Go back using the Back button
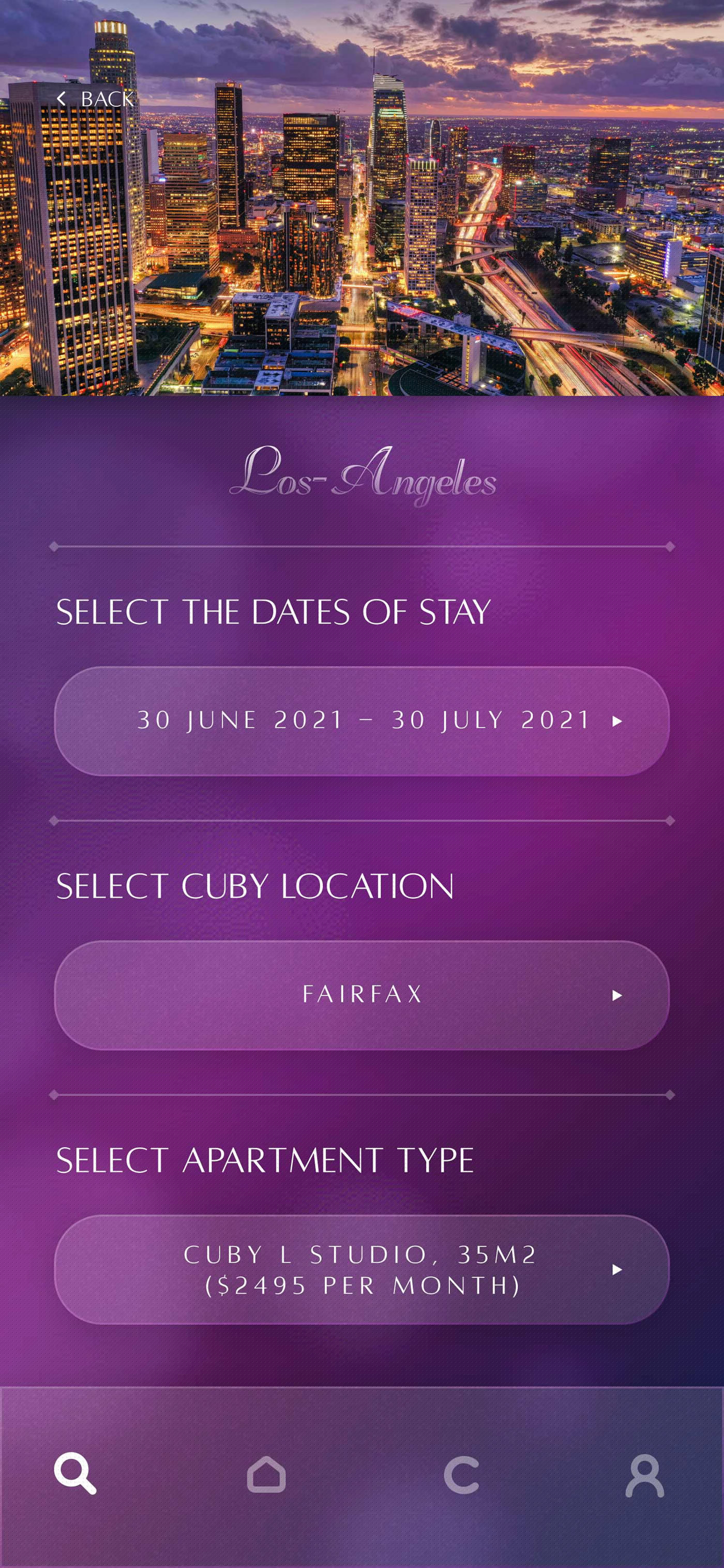Screen dimensions: 724x1568 (x=96, y=99)
